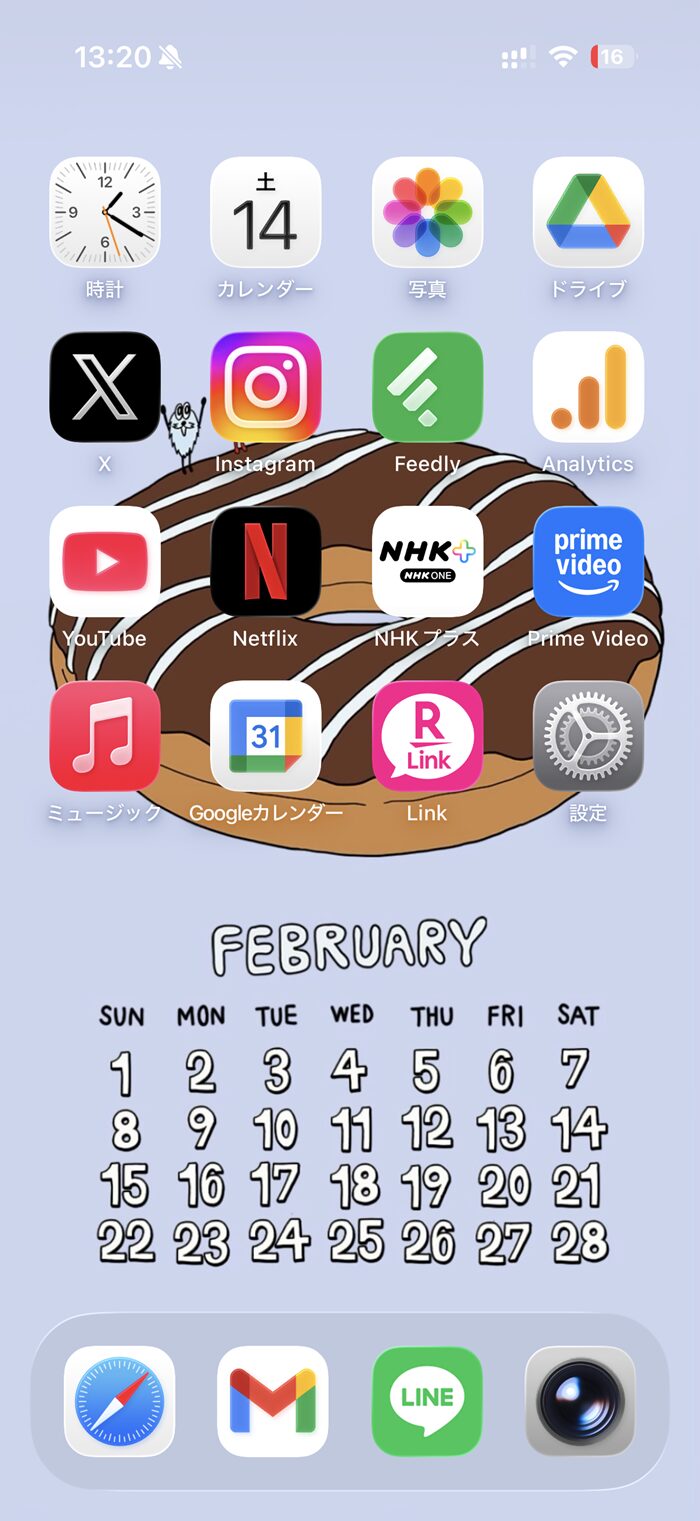
Task: Open Instagram
Action: pyautogui.click(x=266, y=387)
